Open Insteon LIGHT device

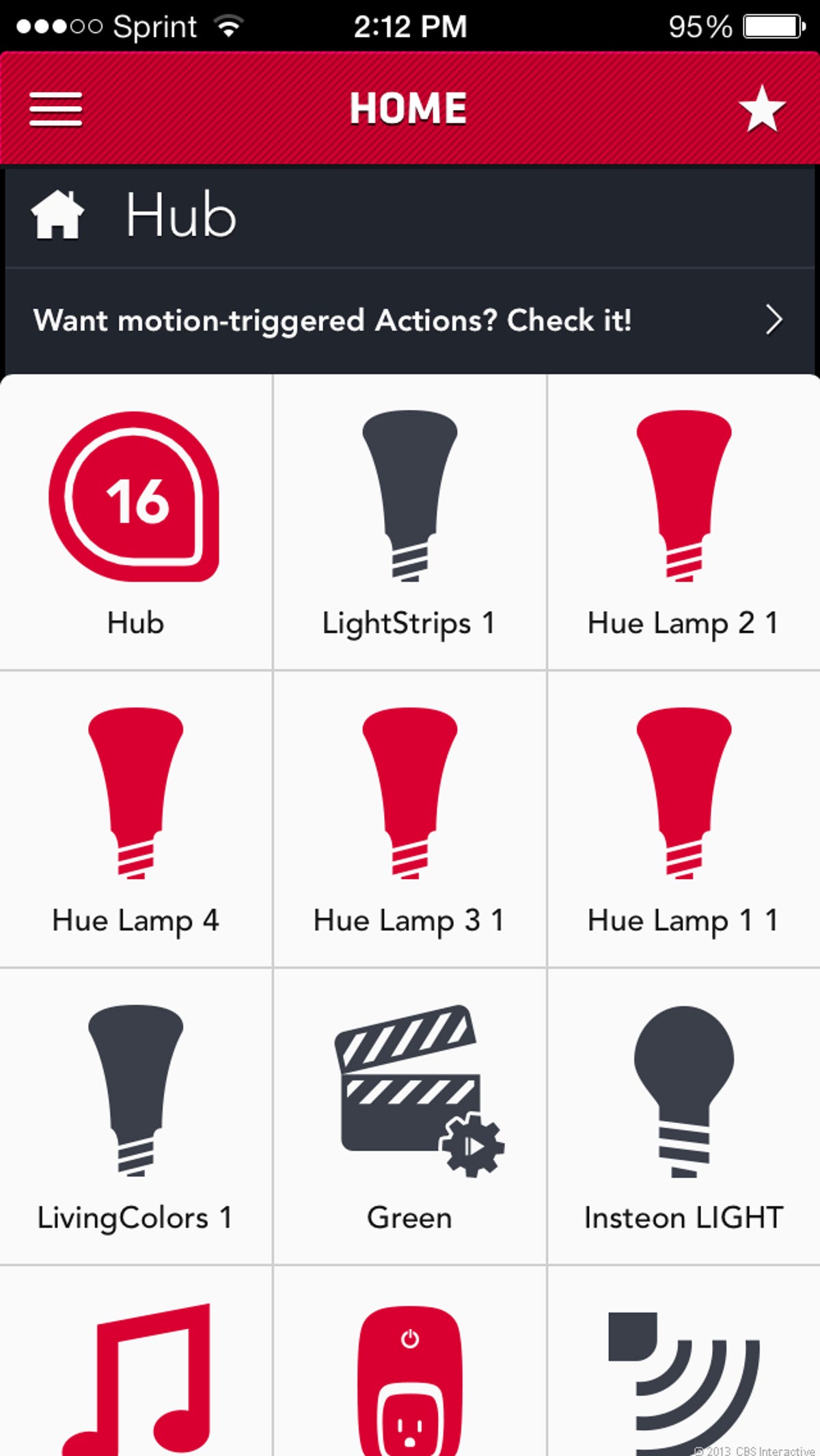[683, 1118]
